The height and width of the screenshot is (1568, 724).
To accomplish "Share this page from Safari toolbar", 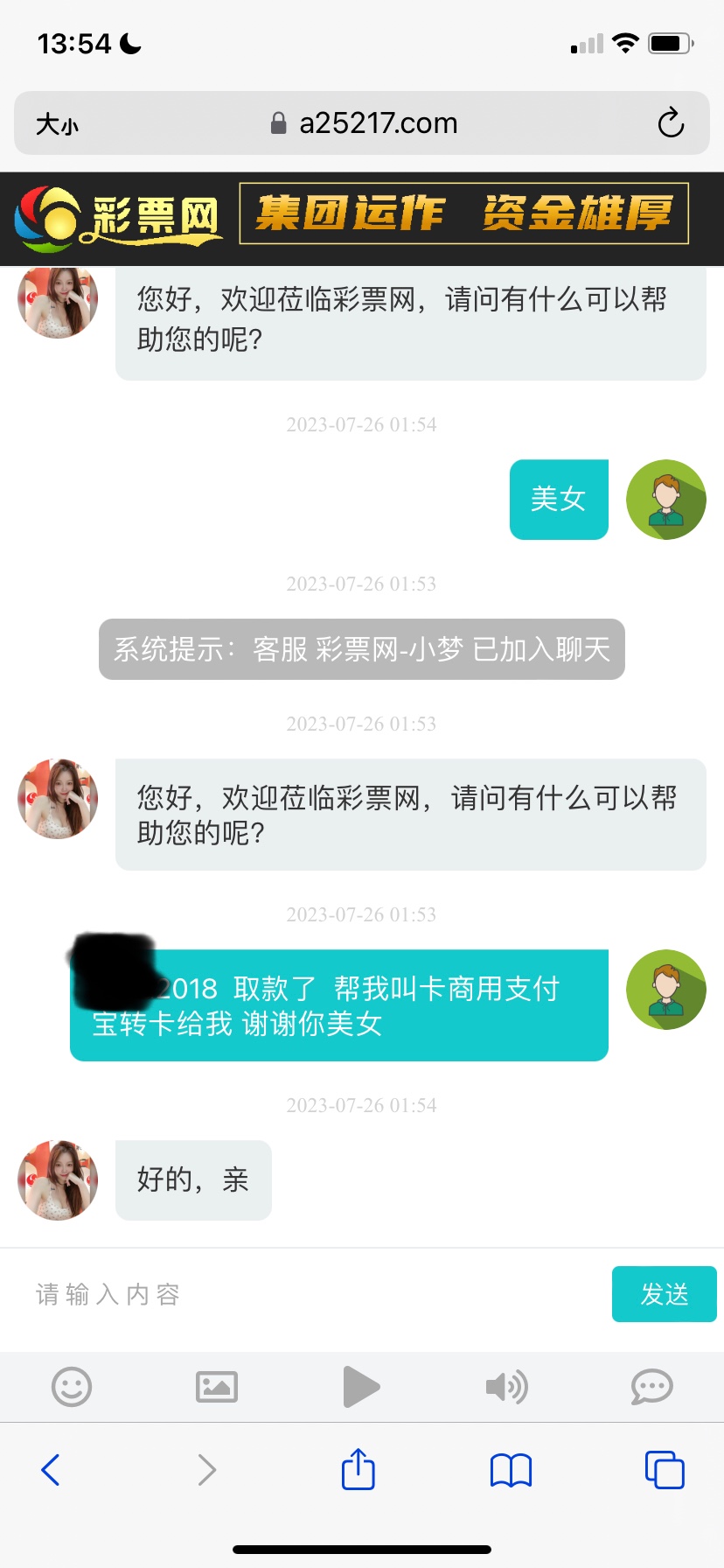I will (359, 1469).
